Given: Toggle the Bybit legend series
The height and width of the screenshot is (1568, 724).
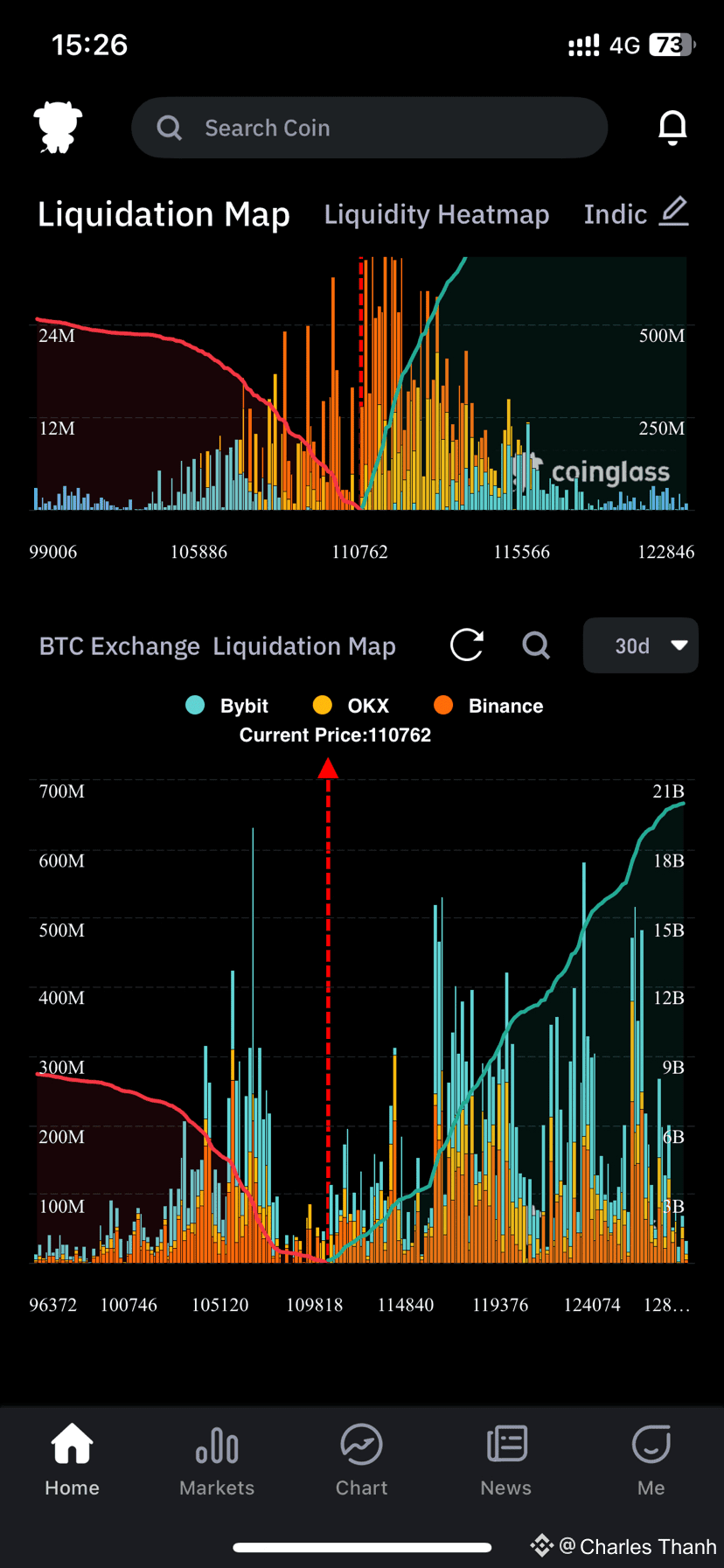Looking at the screenshot, I should (x=227, y=706).
